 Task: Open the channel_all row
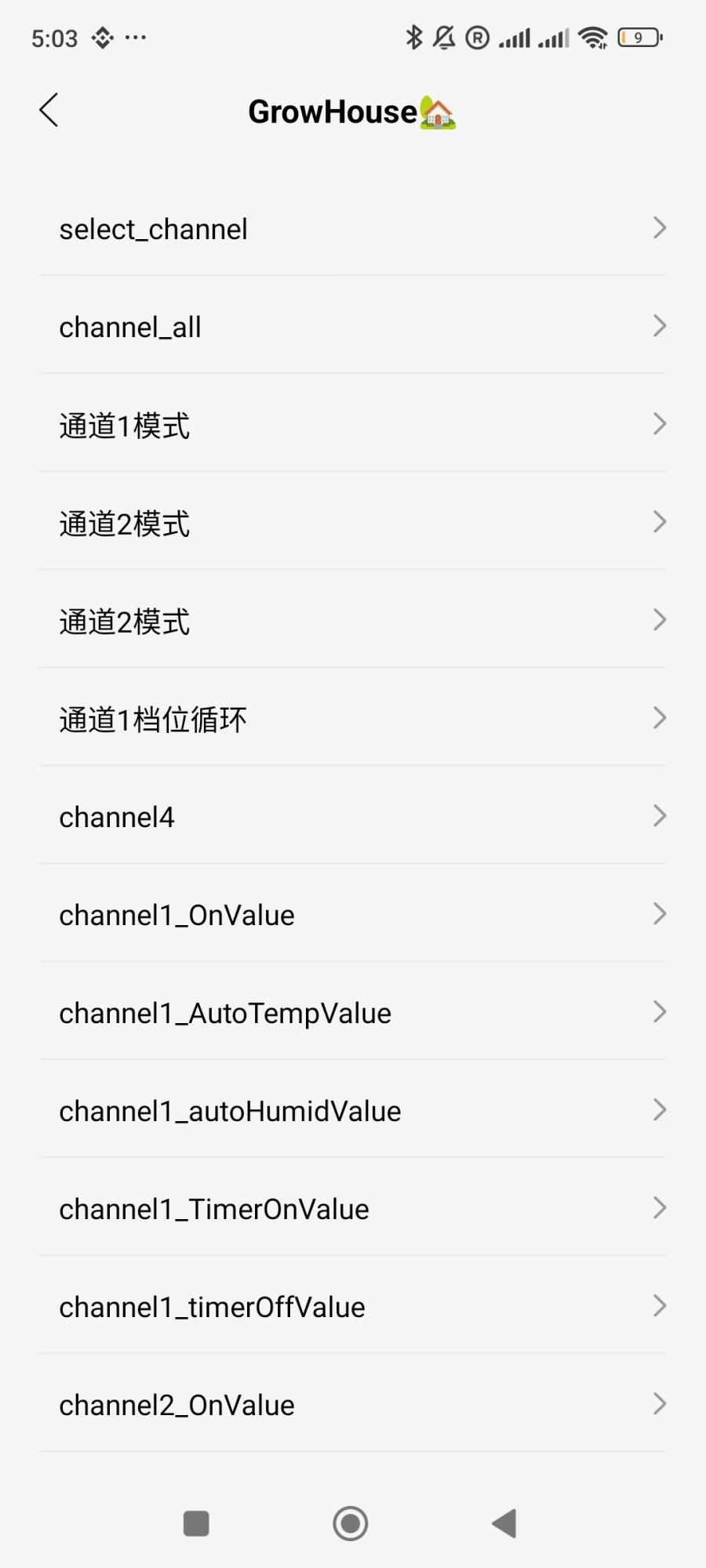tap(353, 327)
